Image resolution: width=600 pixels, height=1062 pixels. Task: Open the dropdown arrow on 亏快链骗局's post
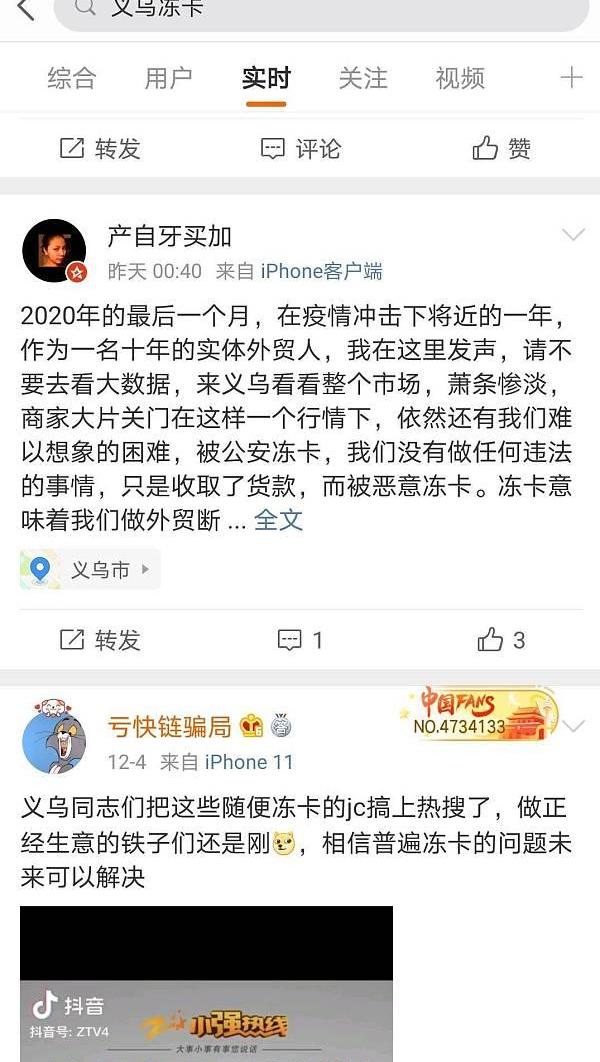tap(575, 727)
